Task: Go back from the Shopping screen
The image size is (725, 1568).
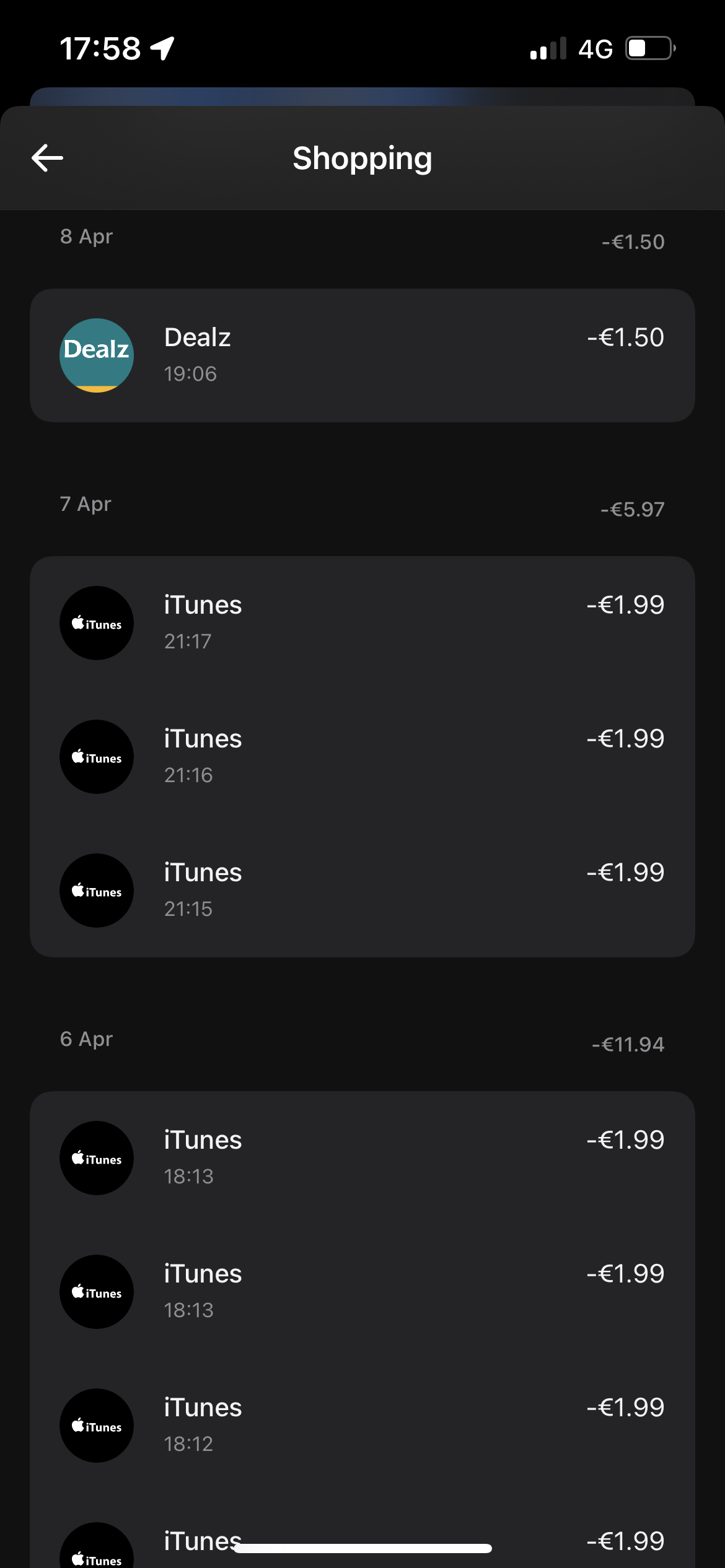Action: click(47, 158)
